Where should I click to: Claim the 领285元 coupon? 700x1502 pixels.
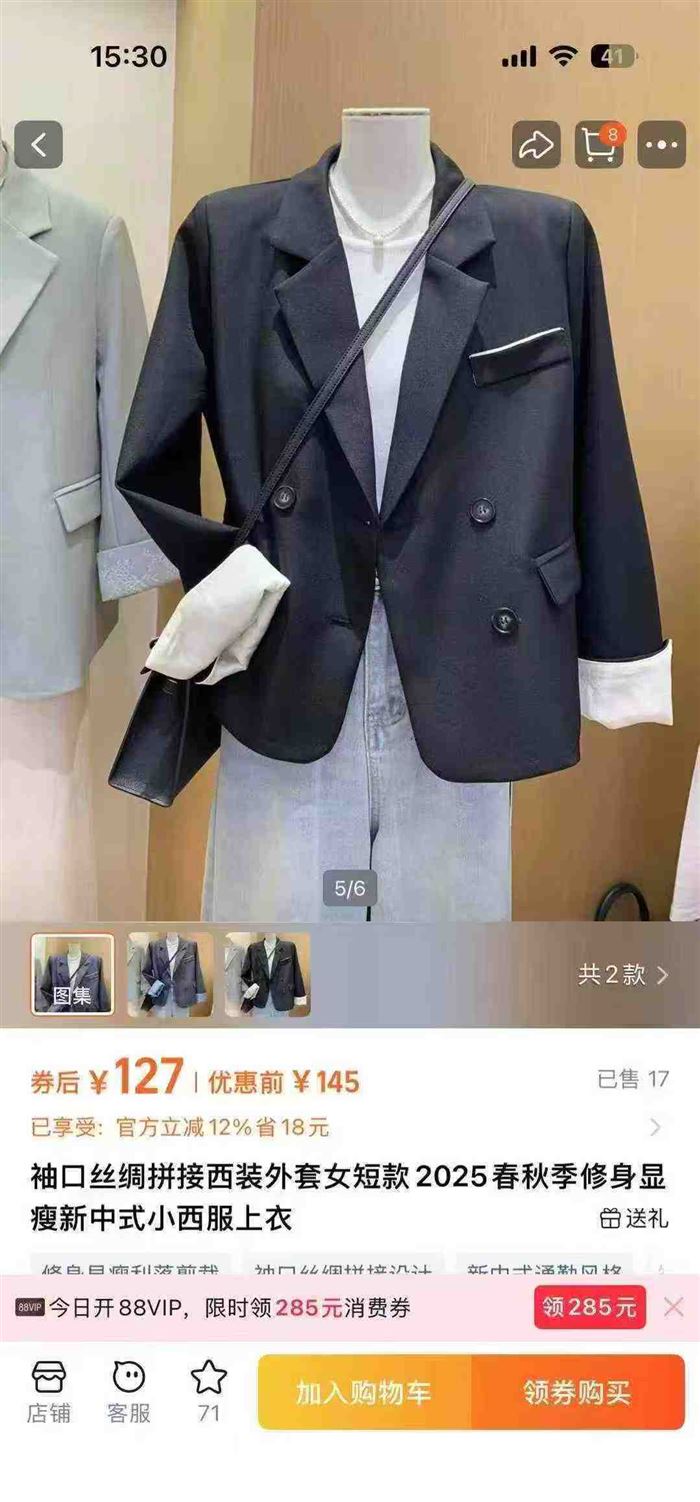point(590,1307)
